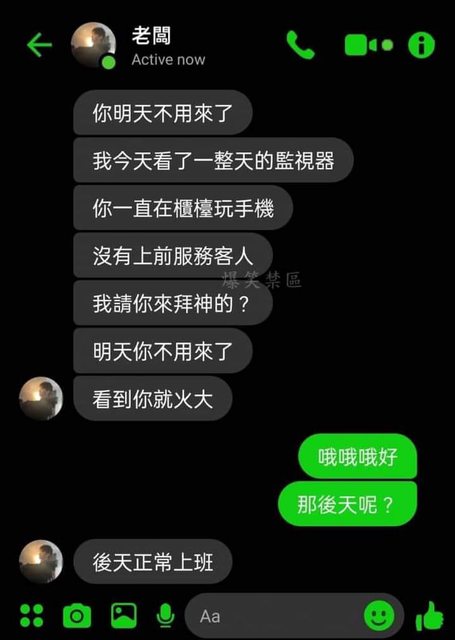Open the four-dot more actions menu
Screen dimensions: 455x640
pos(32,616)
